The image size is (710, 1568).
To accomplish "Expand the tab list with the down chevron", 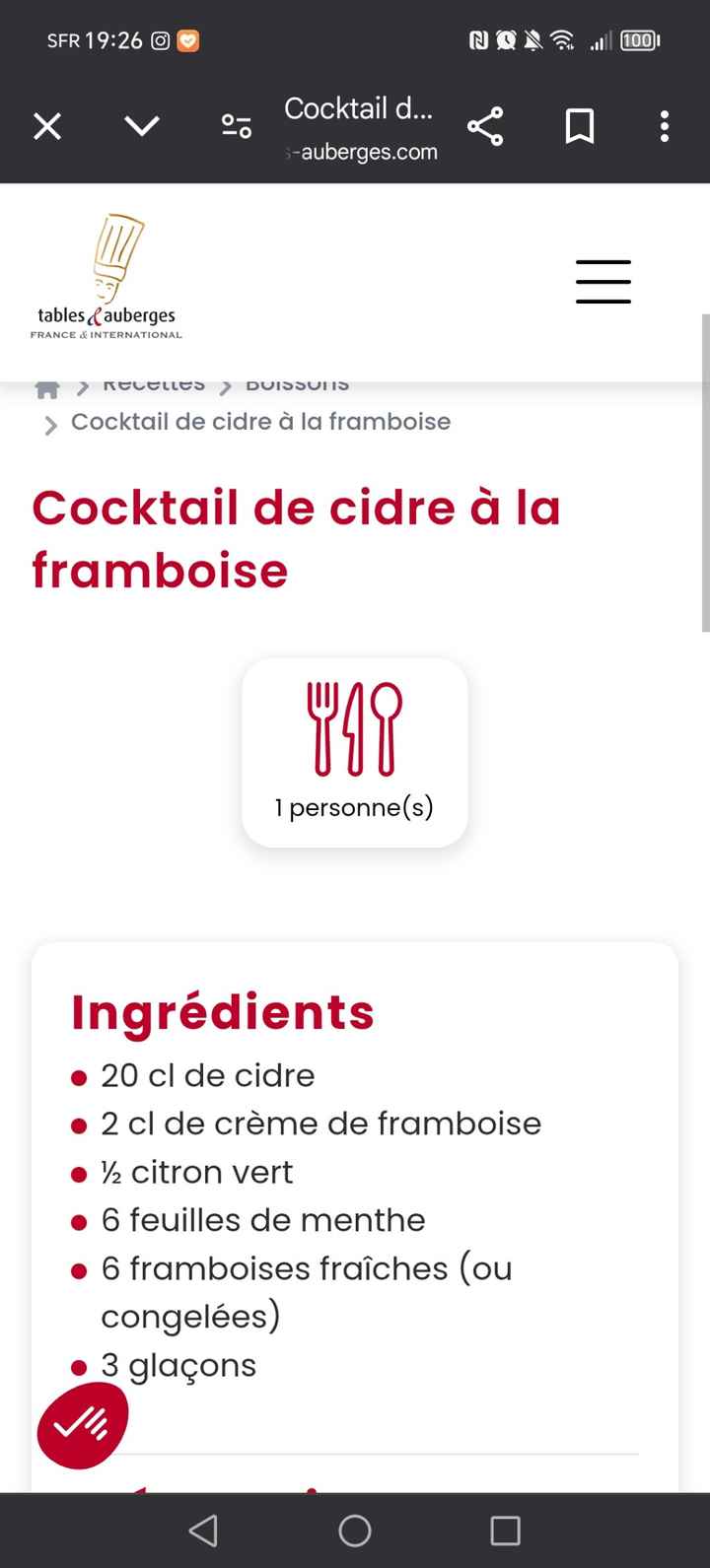I will [x=141, y=126].
